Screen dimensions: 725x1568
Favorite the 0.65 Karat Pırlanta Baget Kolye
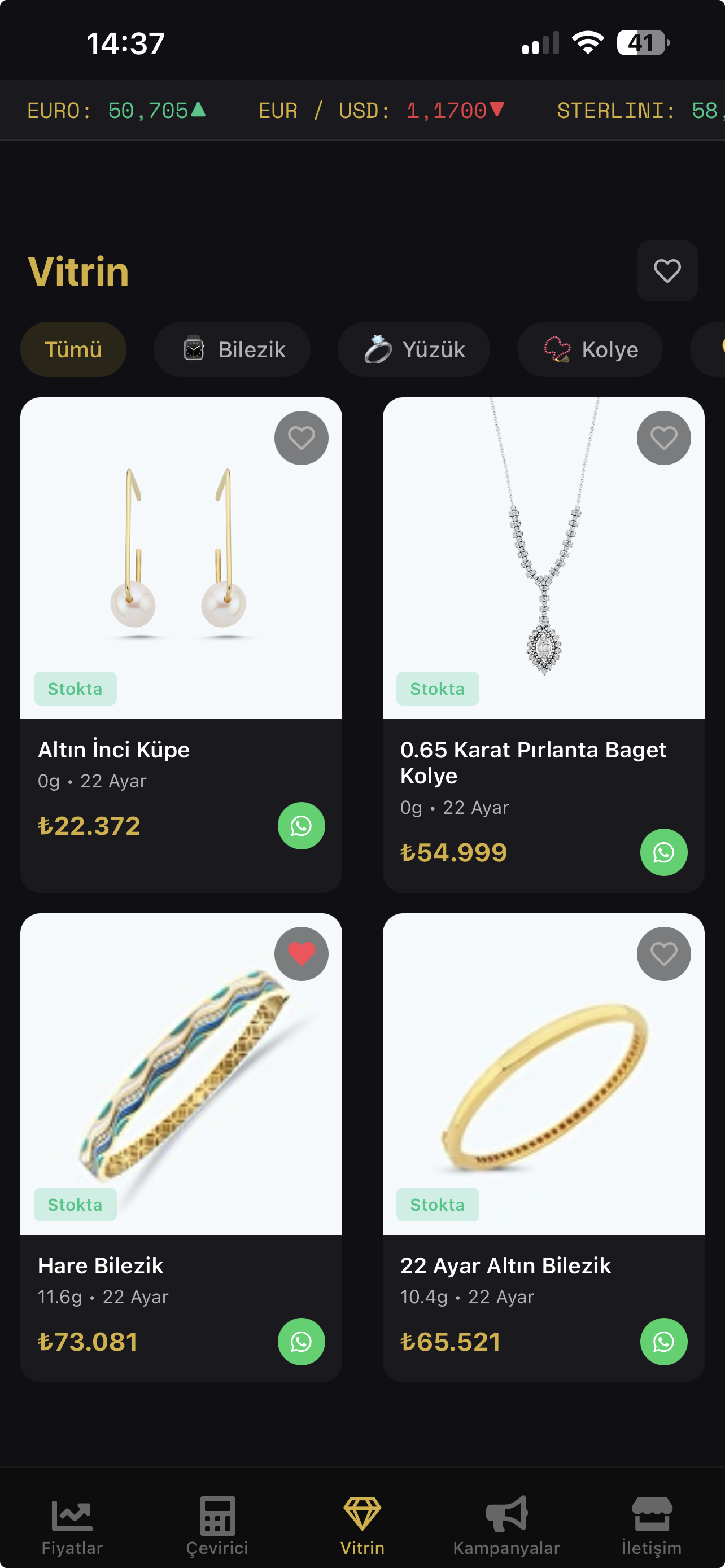663,437
